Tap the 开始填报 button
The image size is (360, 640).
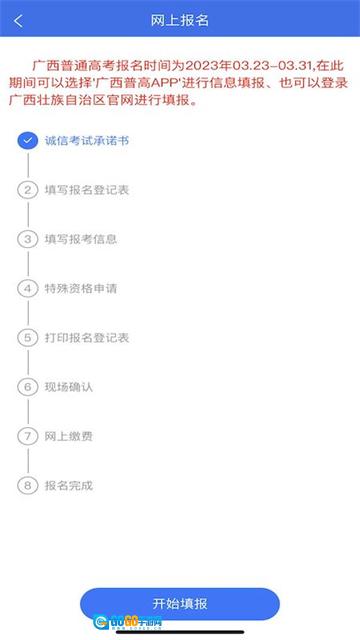(180, 604)
